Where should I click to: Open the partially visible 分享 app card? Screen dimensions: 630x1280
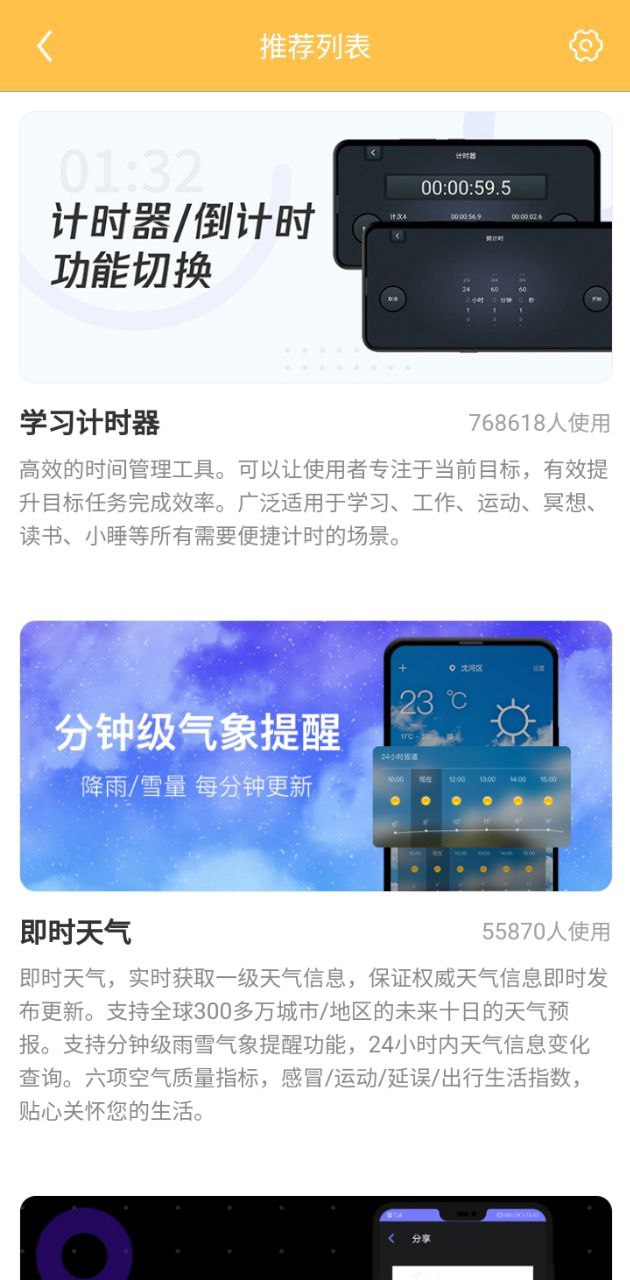pyautogui.click(x=315, y=1238)
